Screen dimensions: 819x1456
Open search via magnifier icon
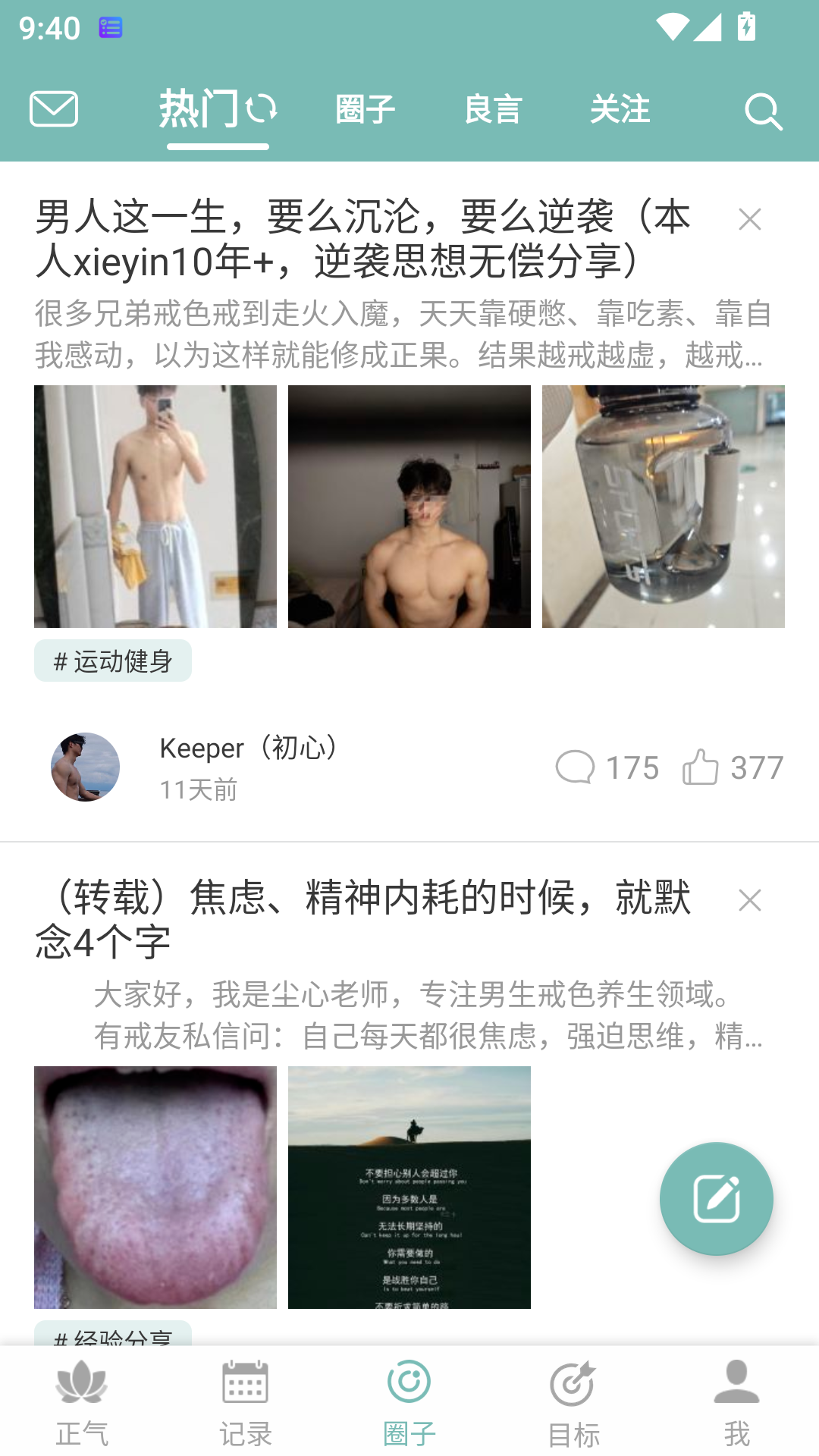763,111
